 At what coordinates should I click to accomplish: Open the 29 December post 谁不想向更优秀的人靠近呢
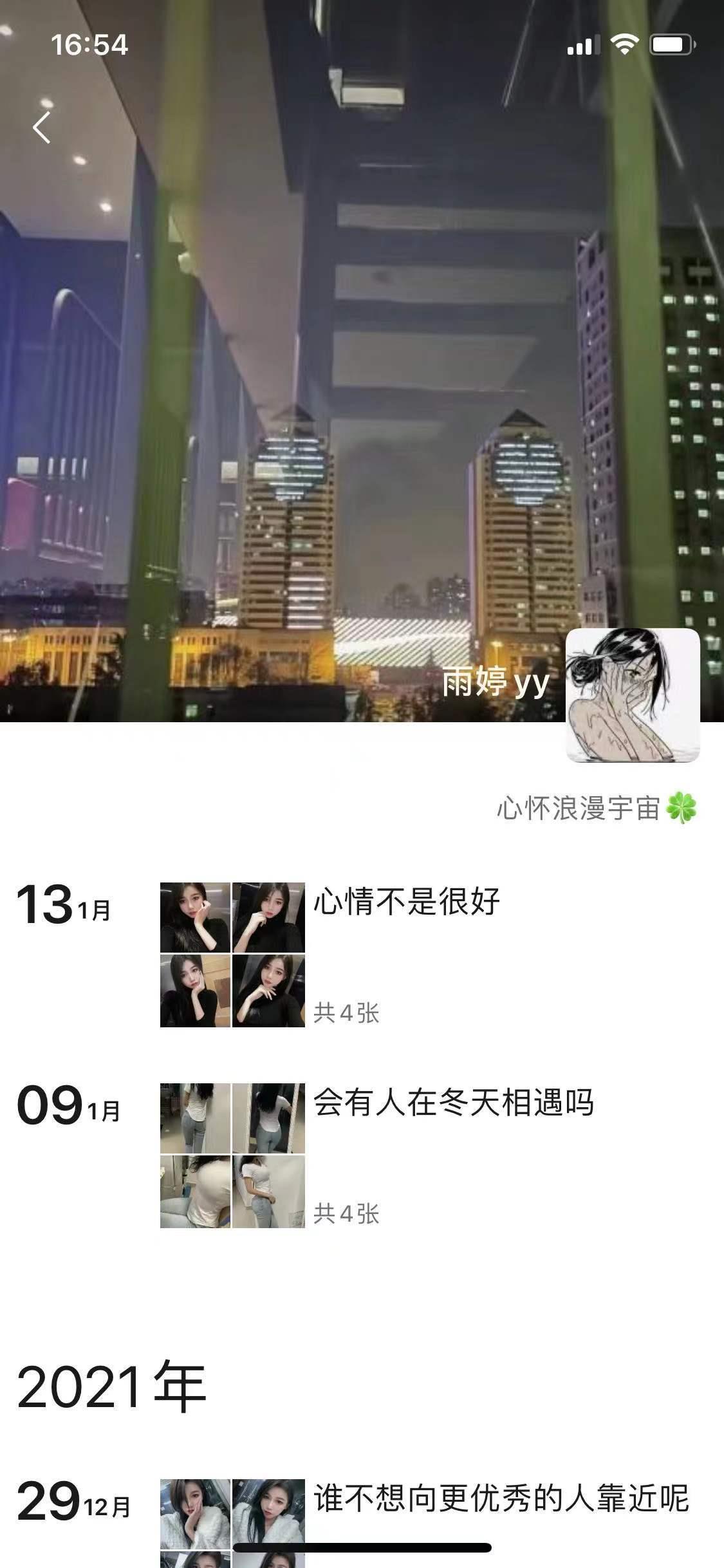501,1498
